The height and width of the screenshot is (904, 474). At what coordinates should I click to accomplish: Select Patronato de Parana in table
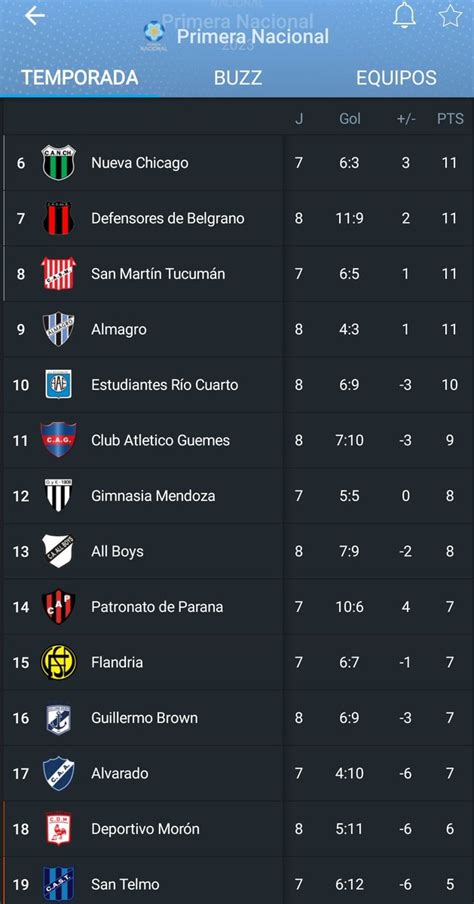point(237,607)
